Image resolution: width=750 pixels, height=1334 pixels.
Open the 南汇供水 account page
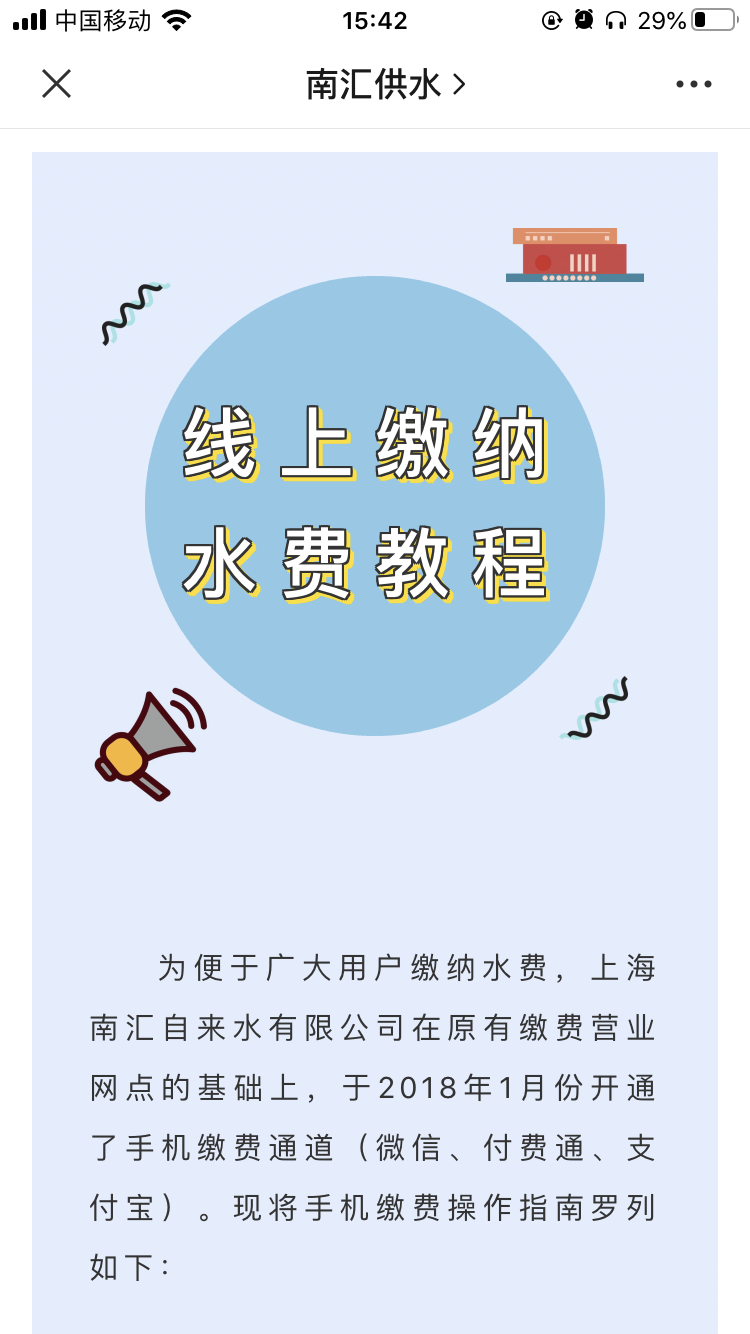tap(385, 85)
